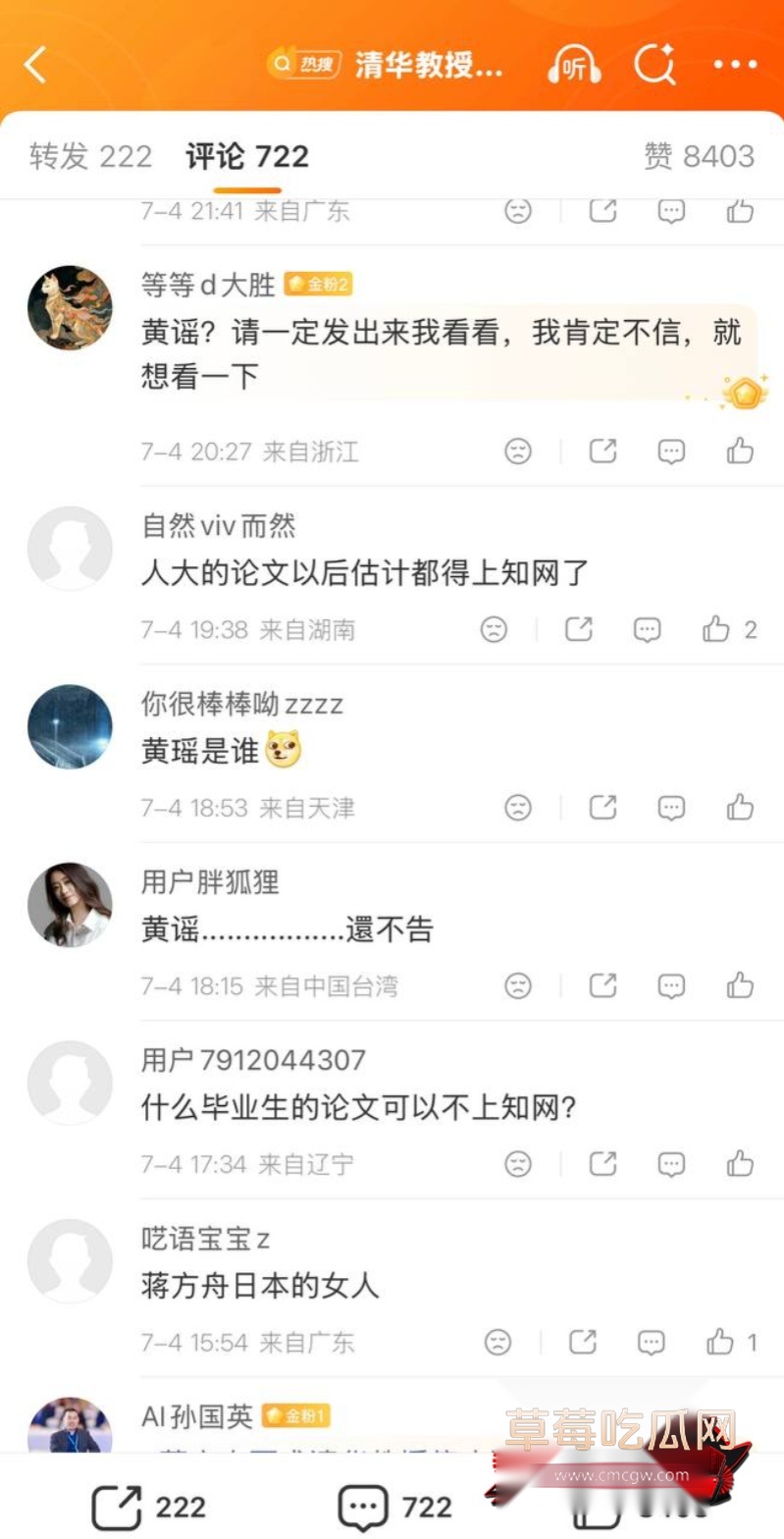Tap the bottom comment button 722
The height and width of the screenshot is (1539, 784).
[x=395, y=1507]
